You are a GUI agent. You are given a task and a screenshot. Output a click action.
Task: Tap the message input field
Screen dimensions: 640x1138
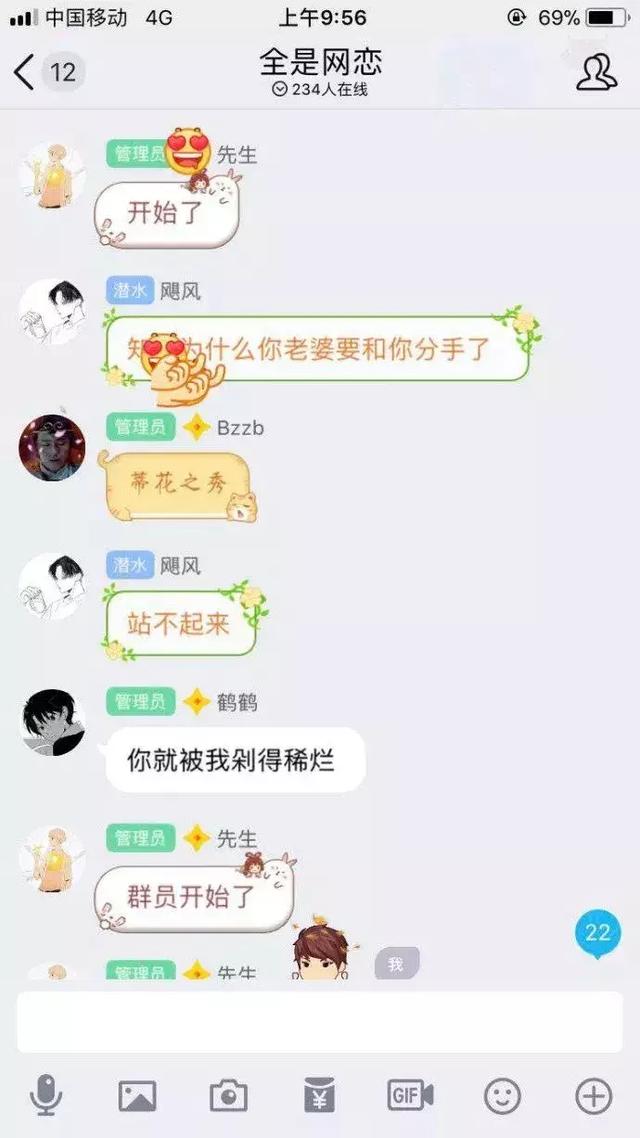[x=320, y=1022]
